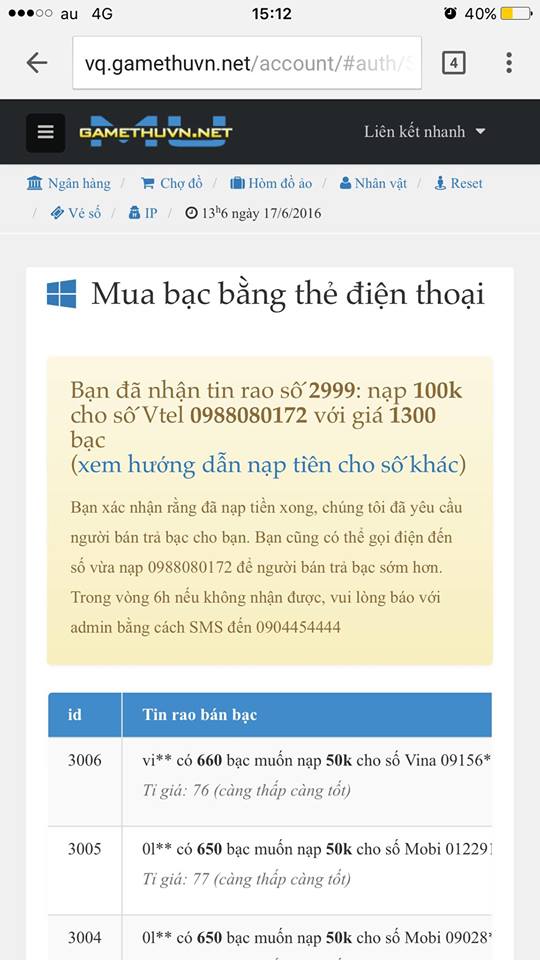Open Hòm đồ ảo
The height and width of the screenshot is (960, 540).
pyautogui.click(x=271, y=183)
